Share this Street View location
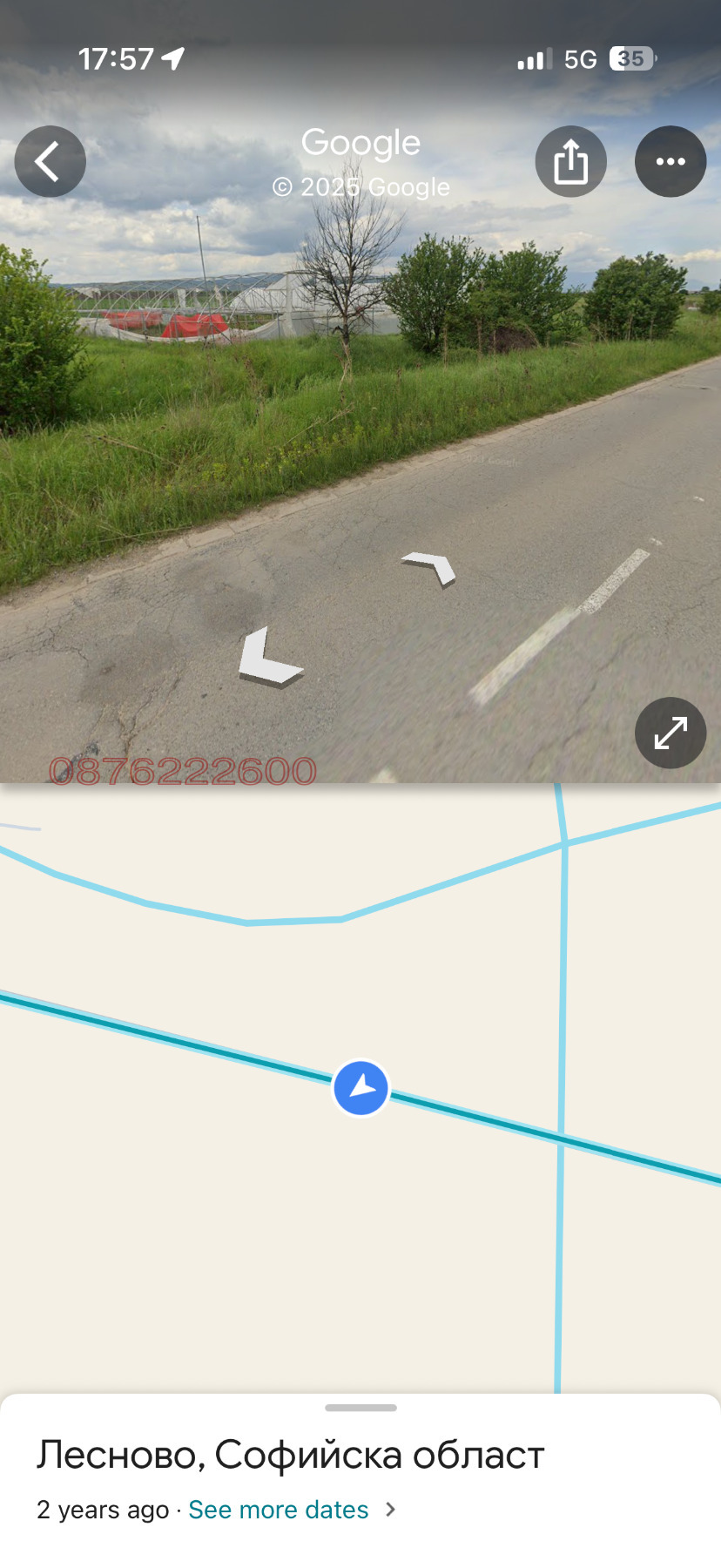Screen dimensions: 721x1568 pos(570,161)
